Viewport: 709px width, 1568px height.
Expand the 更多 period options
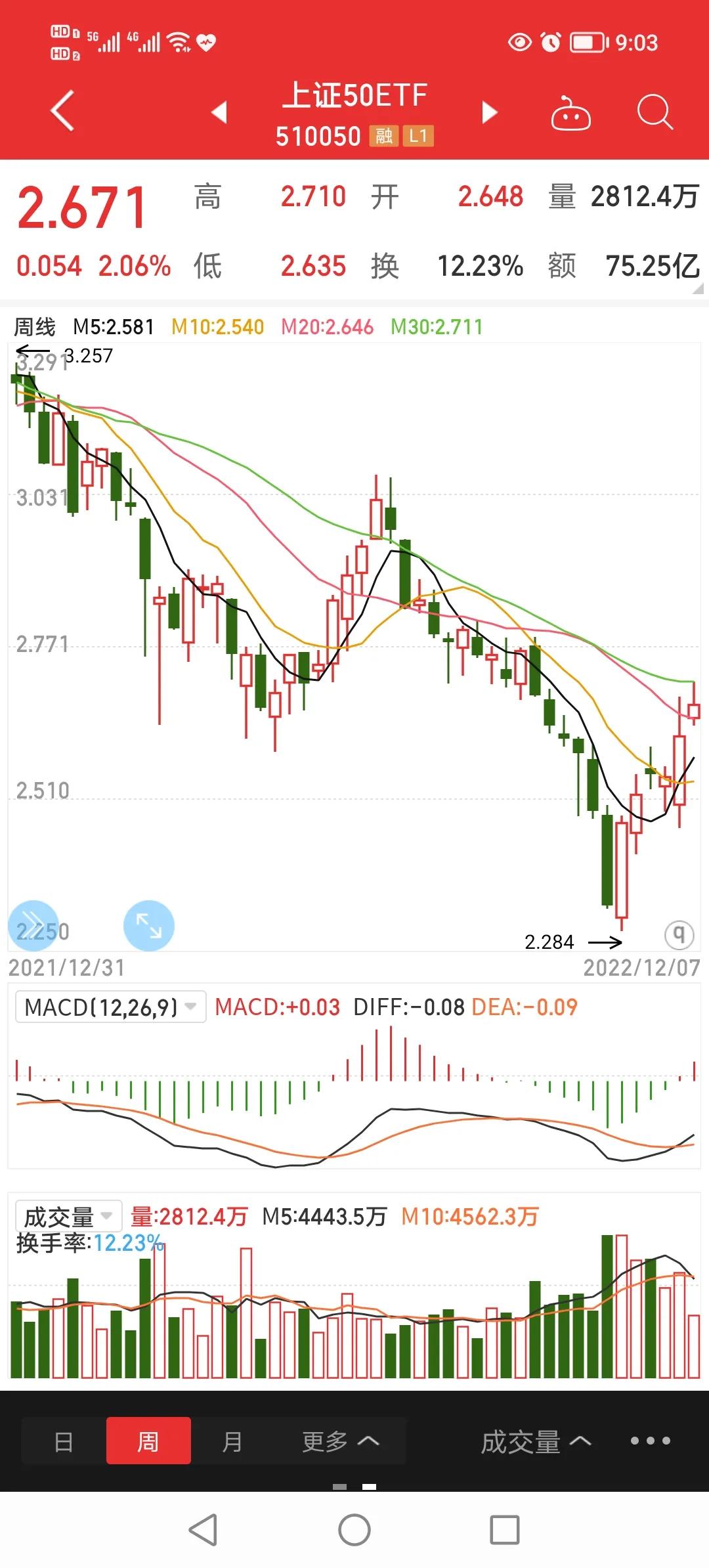click(340, 1441)
